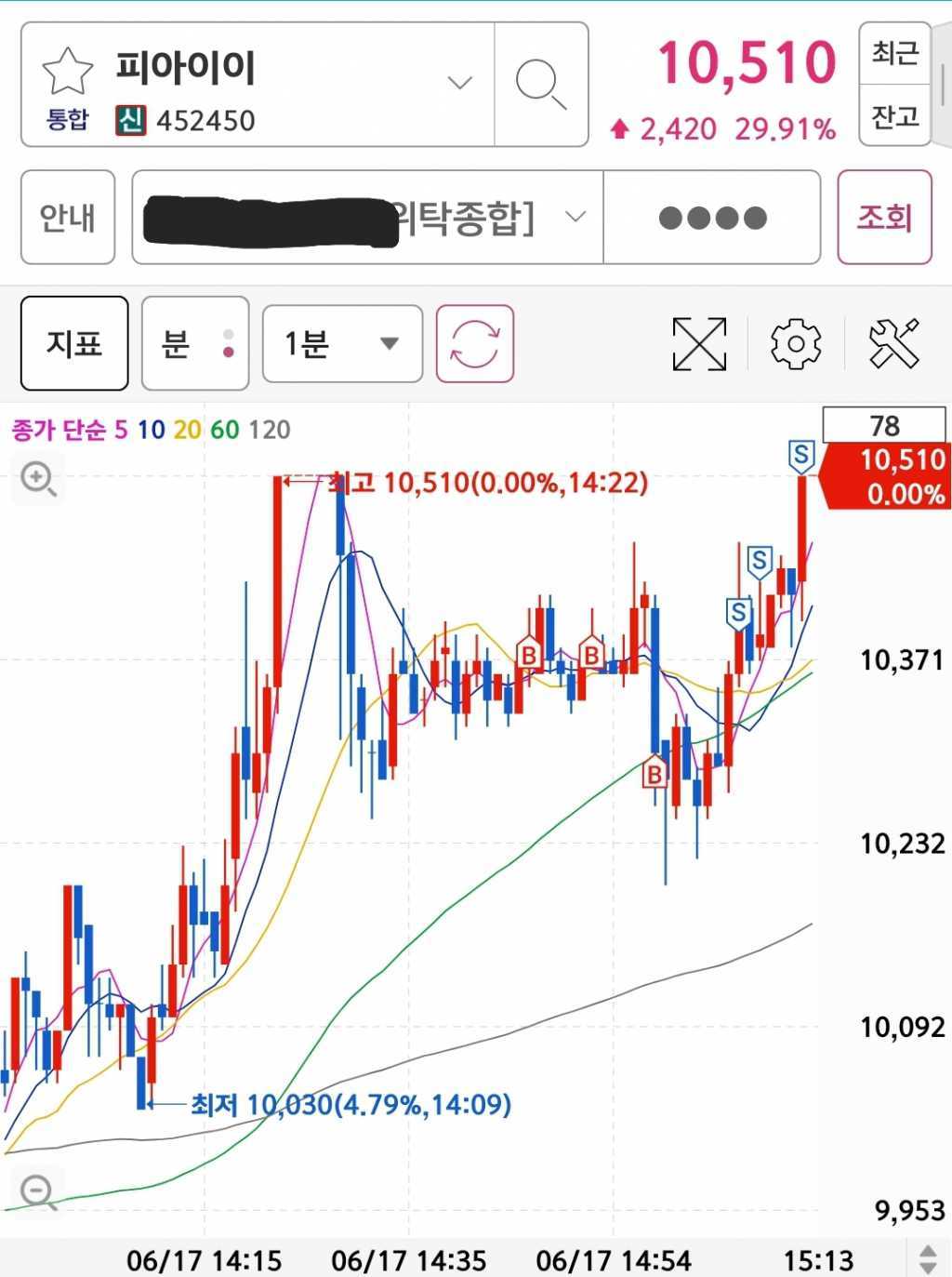
Task: Open stock search with the magnifier icon
Action: 541,85
